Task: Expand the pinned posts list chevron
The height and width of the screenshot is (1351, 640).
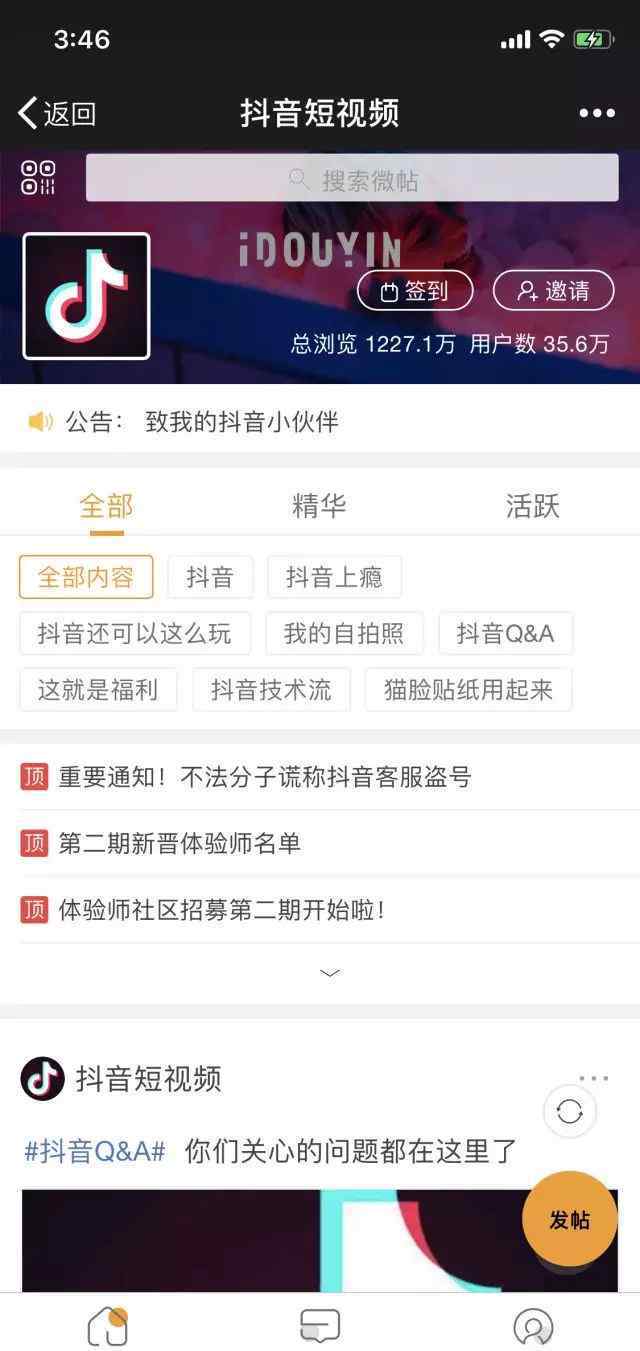Action: coord(329,973)
